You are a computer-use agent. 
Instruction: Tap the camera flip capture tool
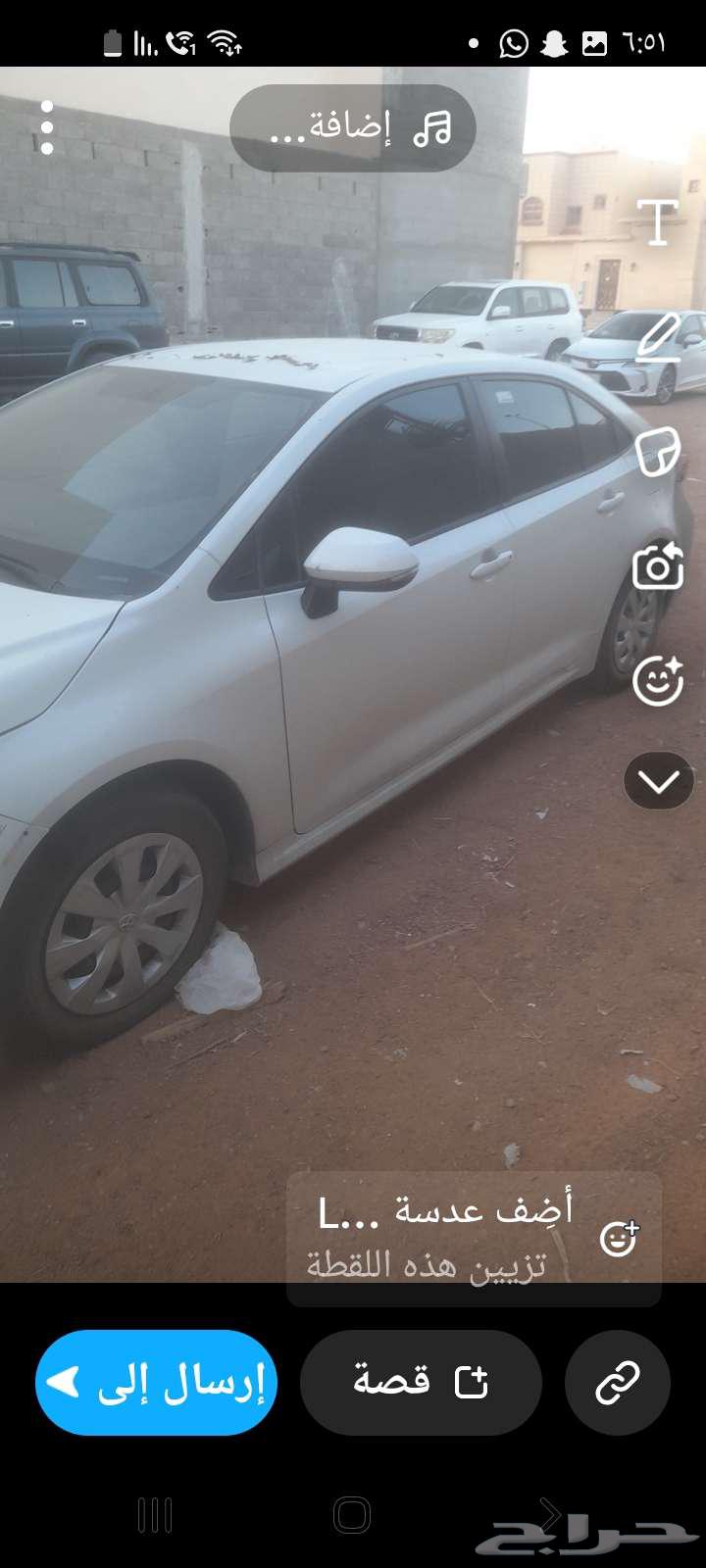point(657,565)
